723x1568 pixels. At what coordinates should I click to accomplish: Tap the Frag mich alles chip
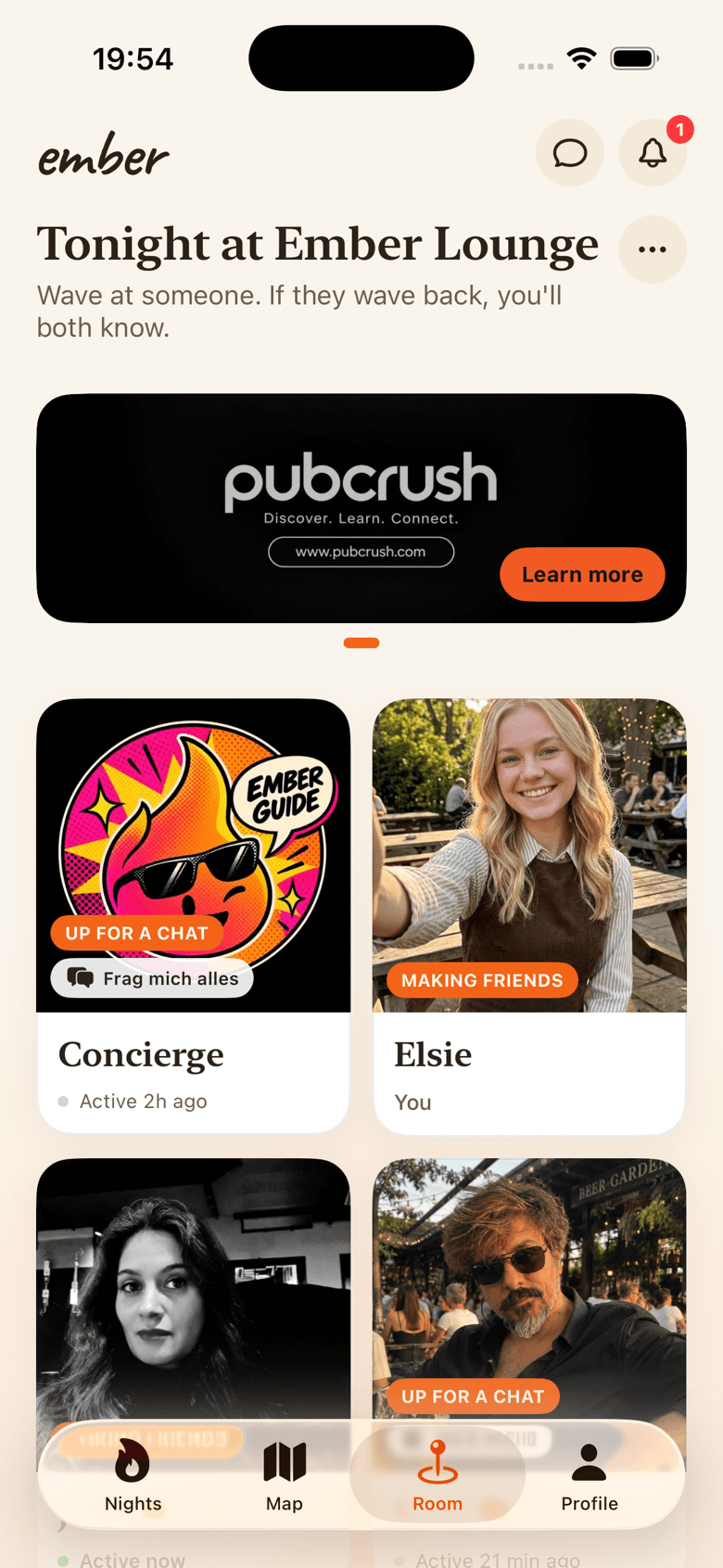[x=152, y=978]
